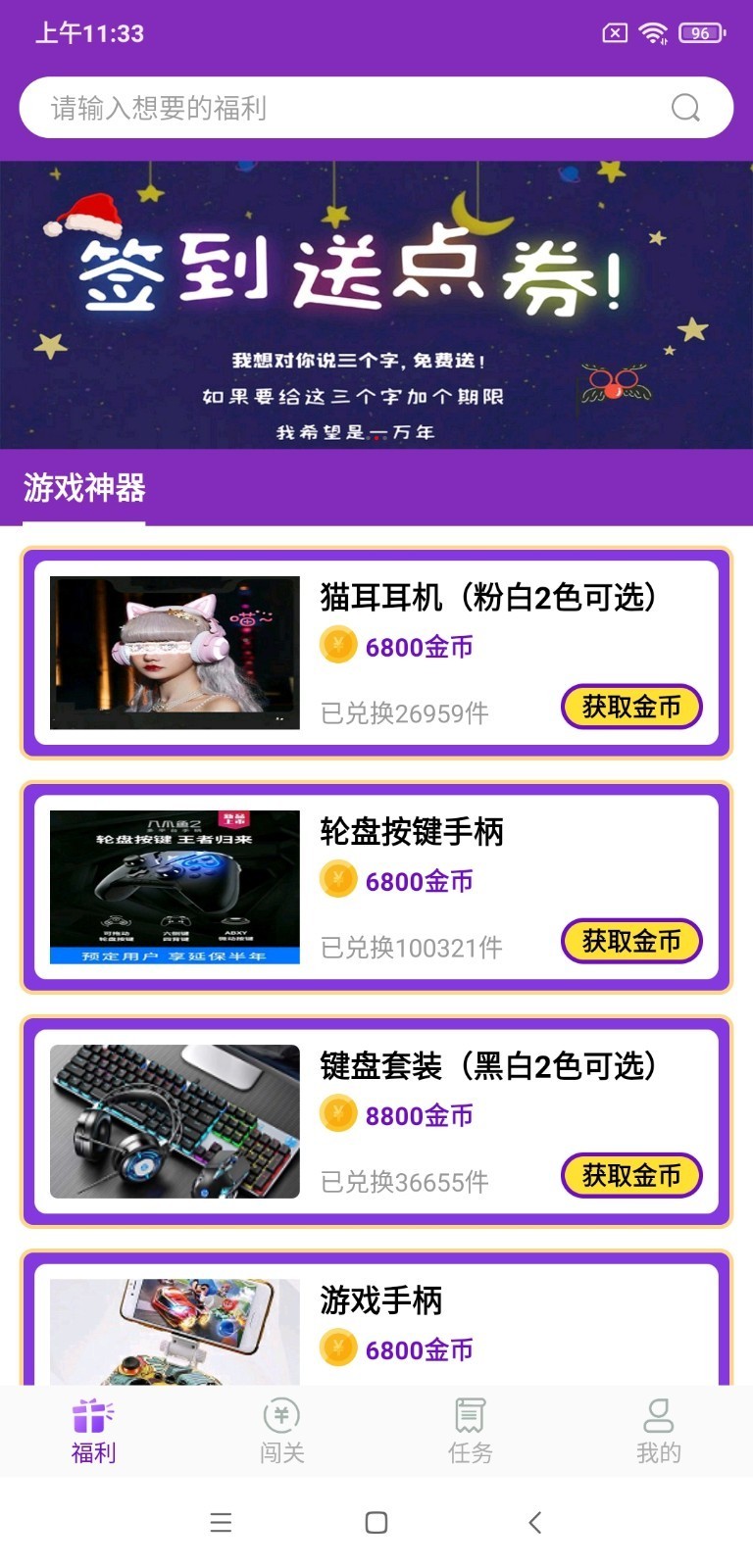This screenshot has width=753, height=1568.
Task: Switch to the 游戏神器 category tab
Action: click(x=83, y=487)
